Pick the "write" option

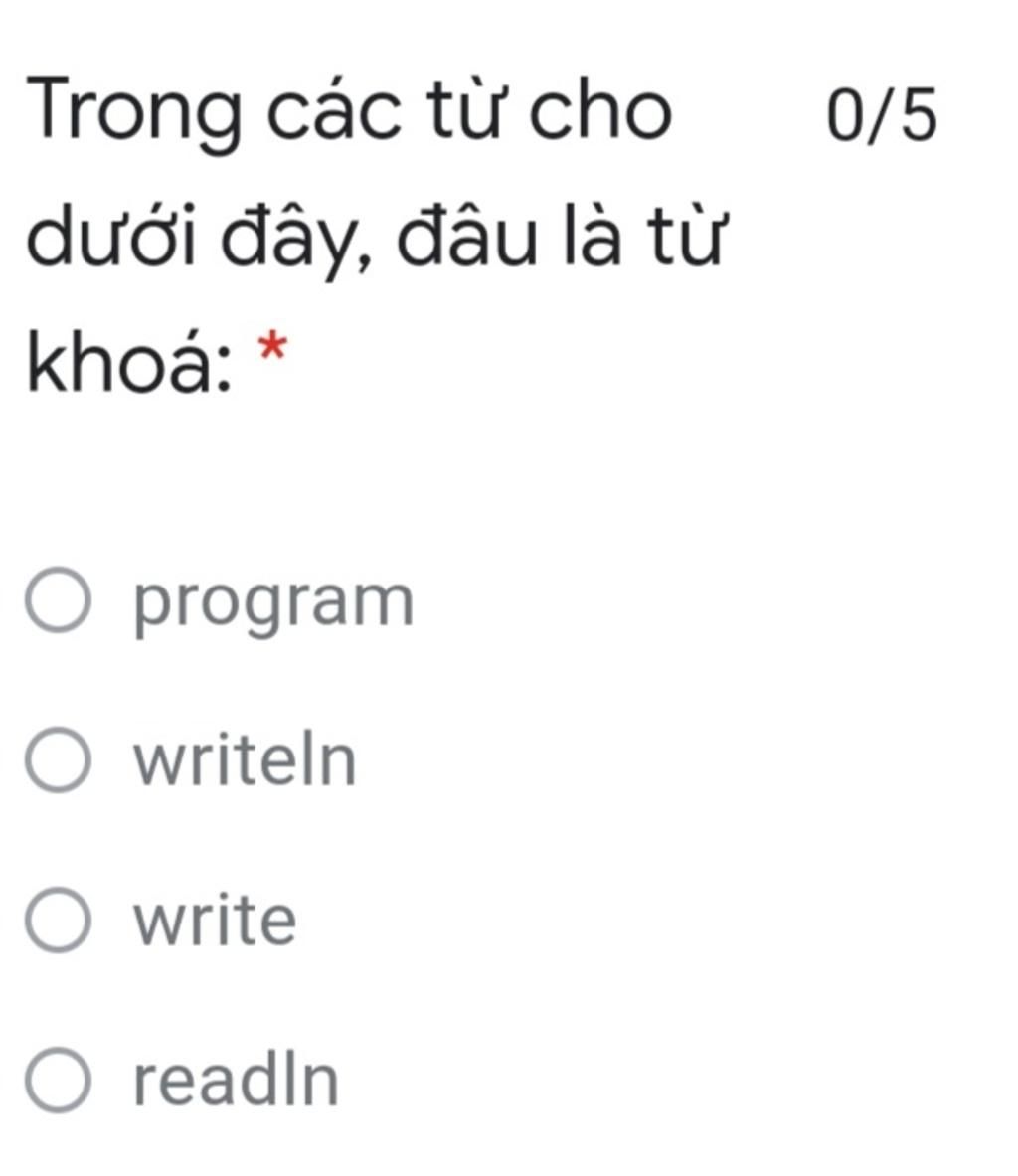[58, 921]
